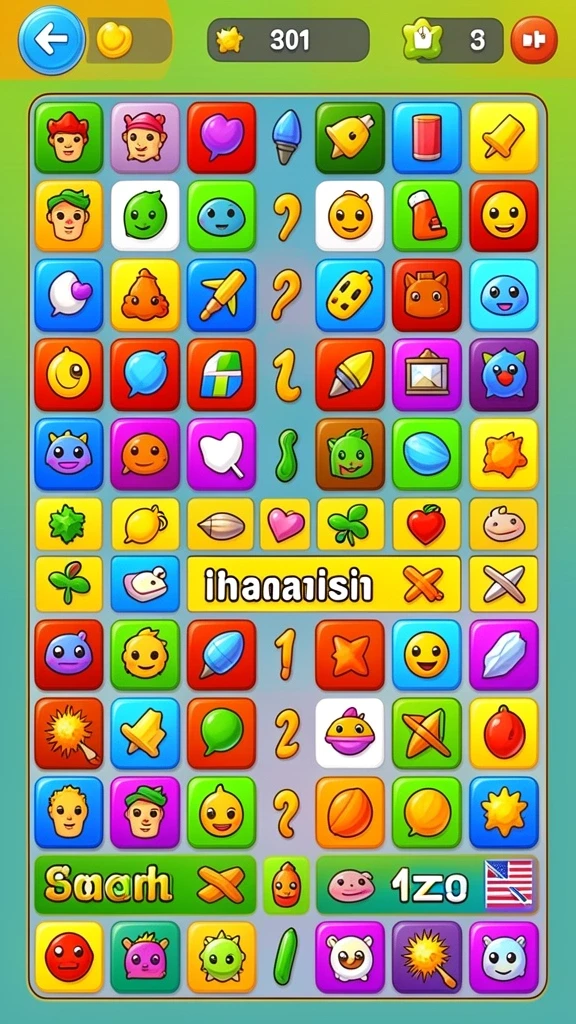Select the white tile with the green blob
576x1024 pixels.
point(145,216)
